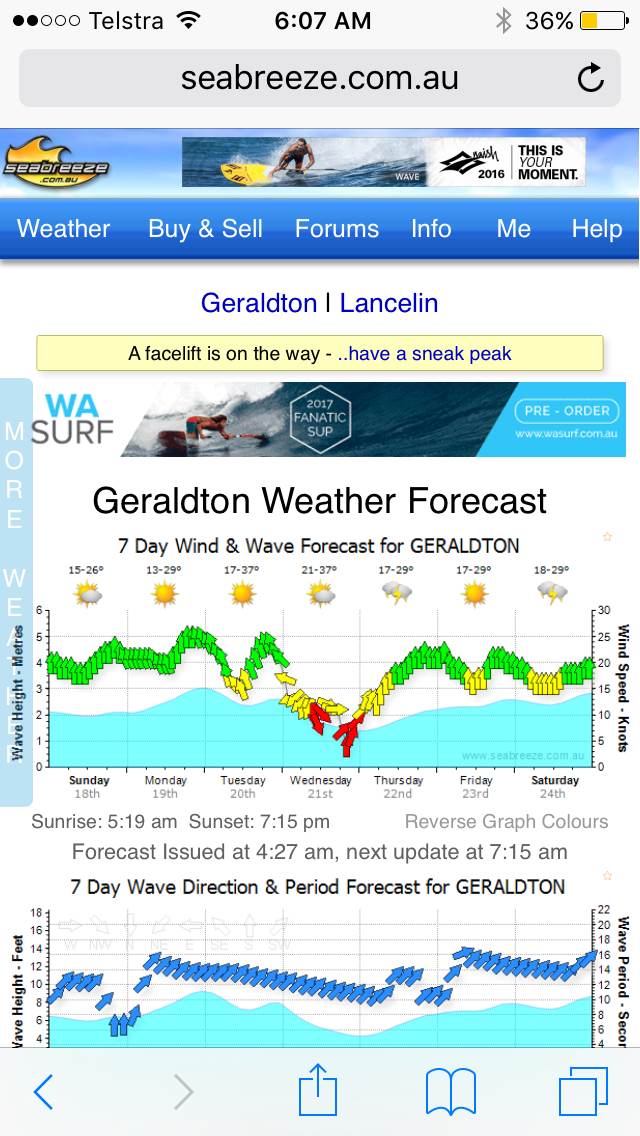Screen dimensions: 640x1136
Task: Open the Info menu
Action: point(431,229)
